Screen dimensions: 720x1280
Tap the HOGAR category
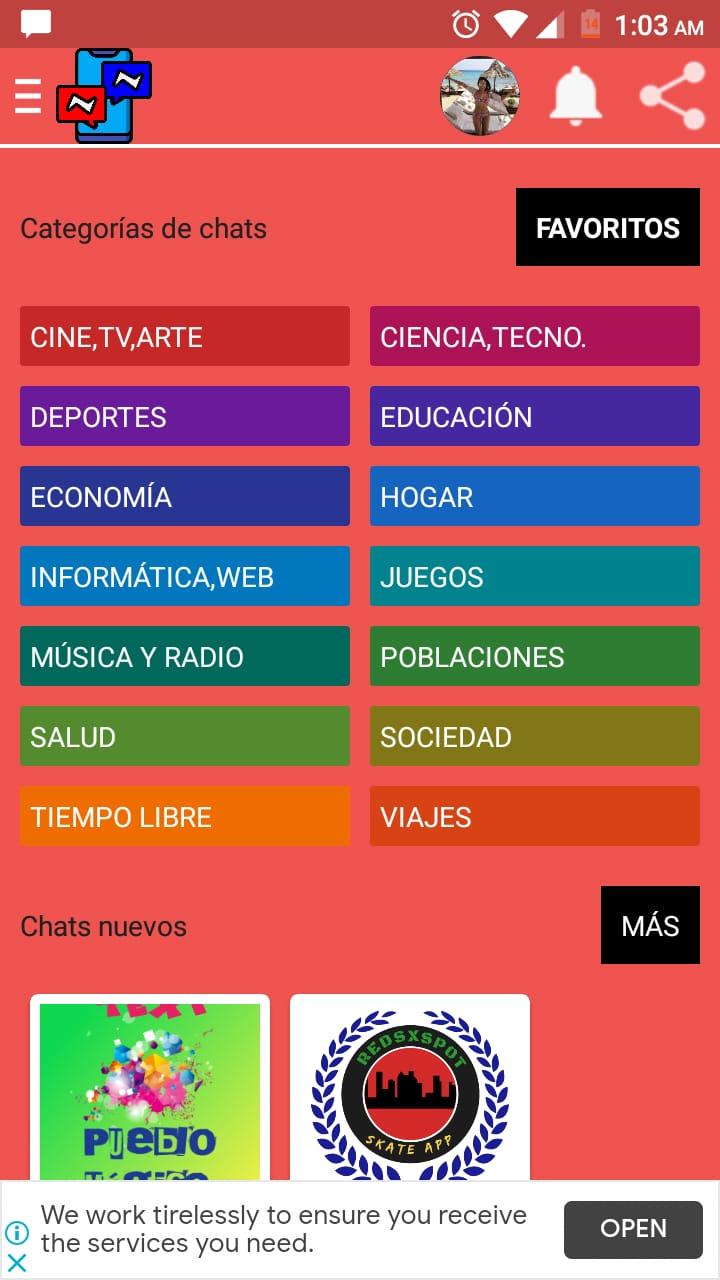pos(535,496)
